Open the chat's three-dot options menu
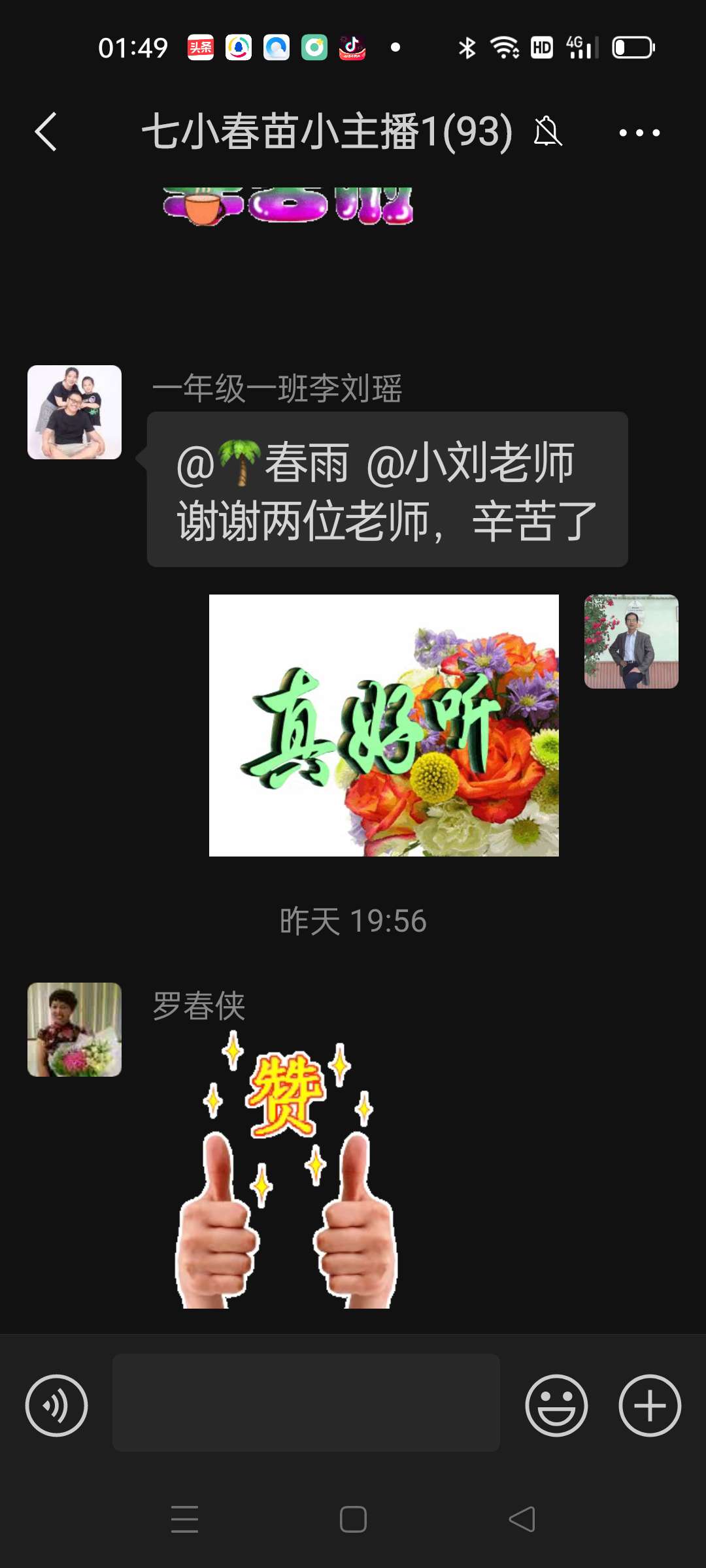This screenshot has height=1568, width=706. pos(639,133)
